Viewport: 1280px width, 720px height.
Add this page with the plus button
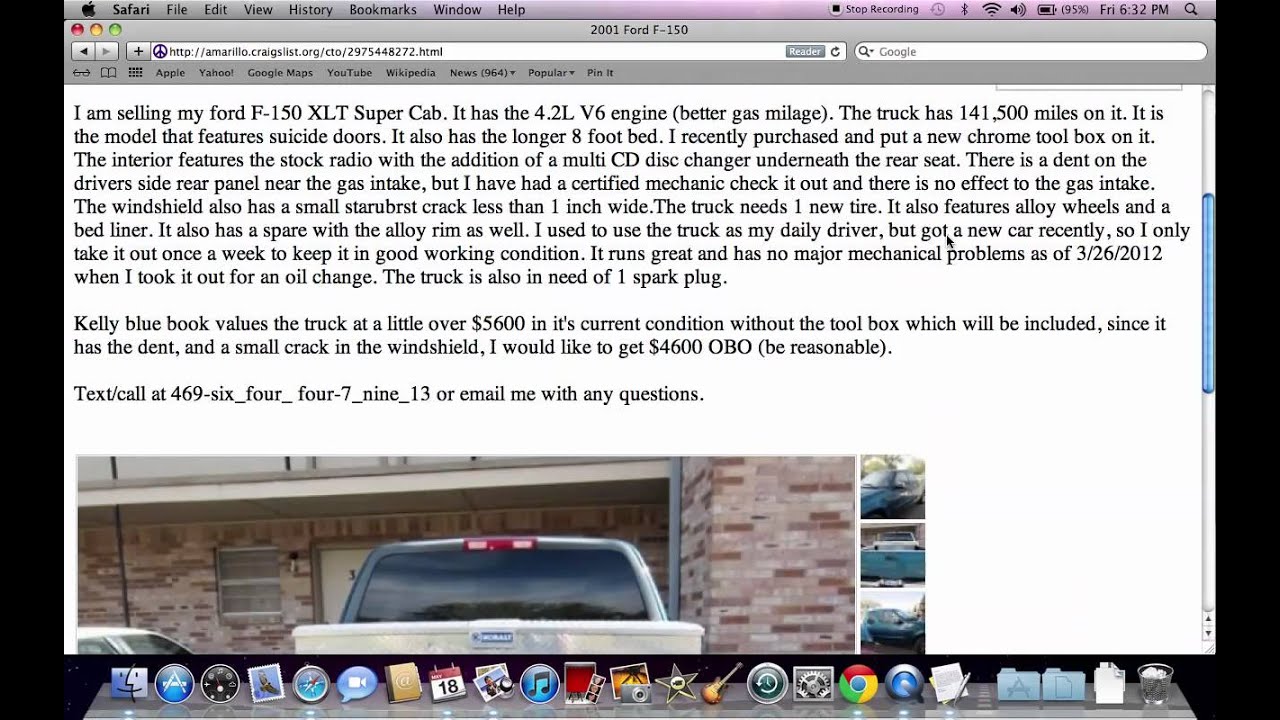pyautogui.click(x=138, y=51)
